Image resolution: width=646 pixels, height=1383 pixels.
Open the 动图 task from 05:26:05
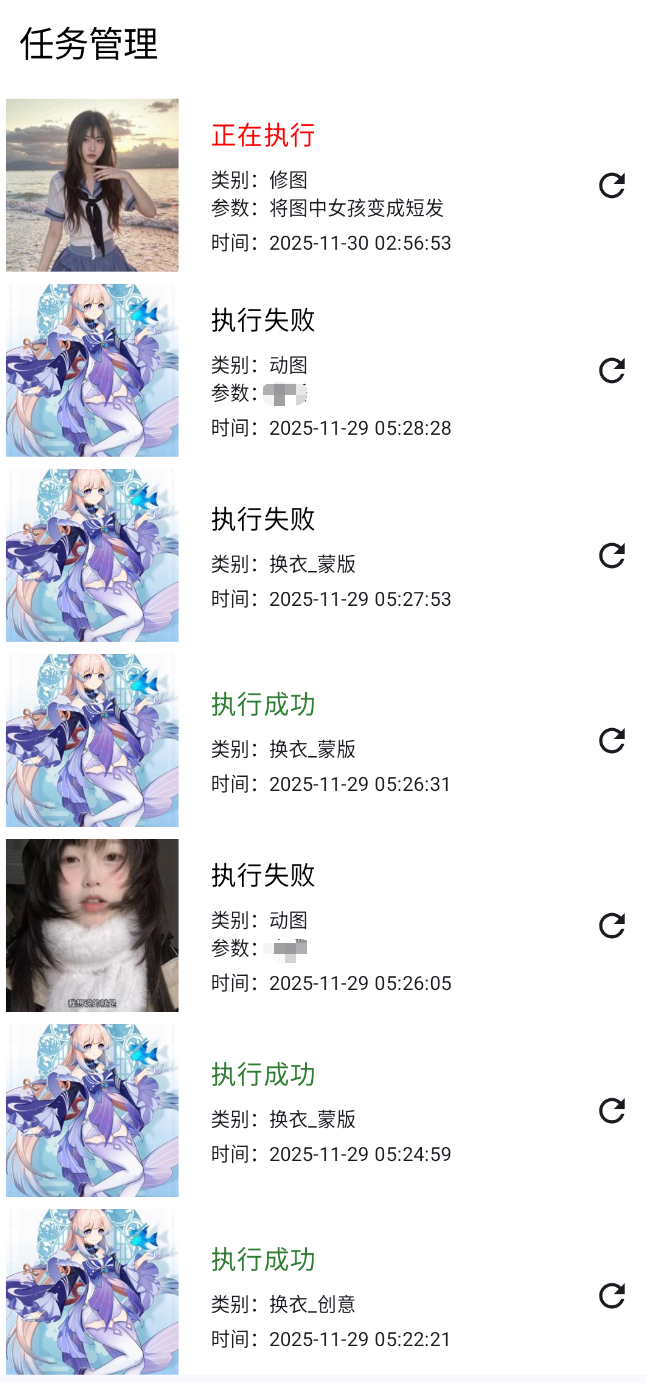330,926
